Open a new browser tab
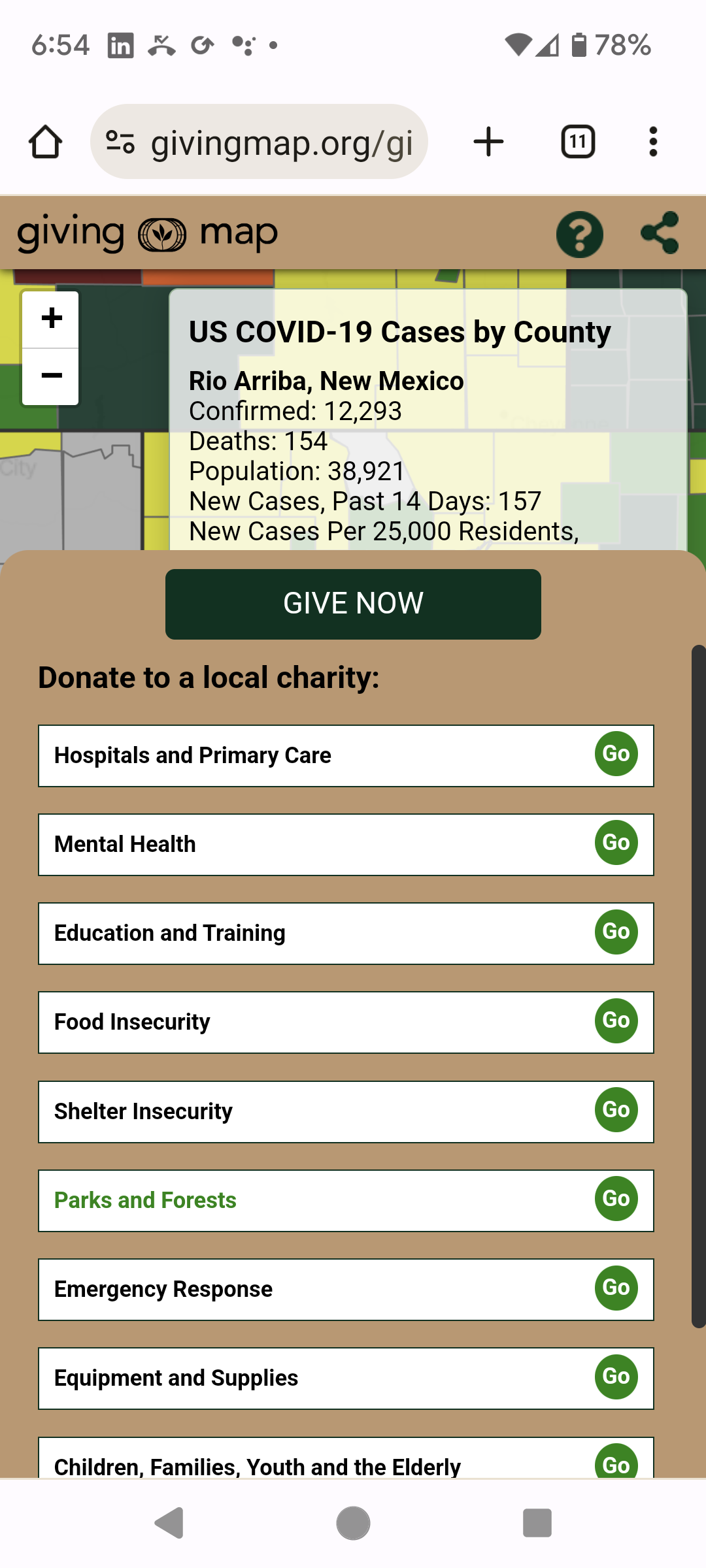Viewport: 706px width, 1568px height. [488, 142]
